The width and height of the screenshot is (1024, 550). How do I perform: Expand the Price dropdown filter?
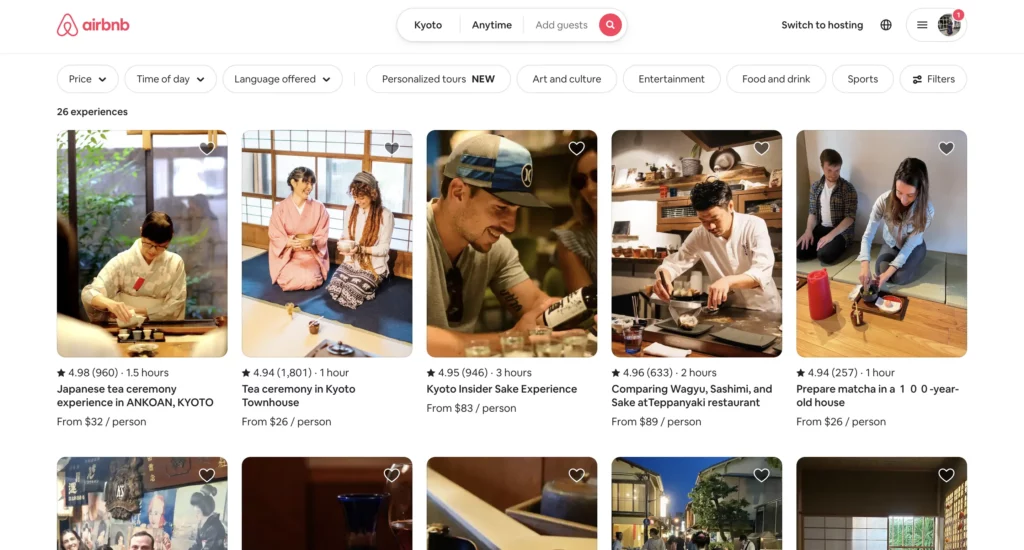(87, 79)
